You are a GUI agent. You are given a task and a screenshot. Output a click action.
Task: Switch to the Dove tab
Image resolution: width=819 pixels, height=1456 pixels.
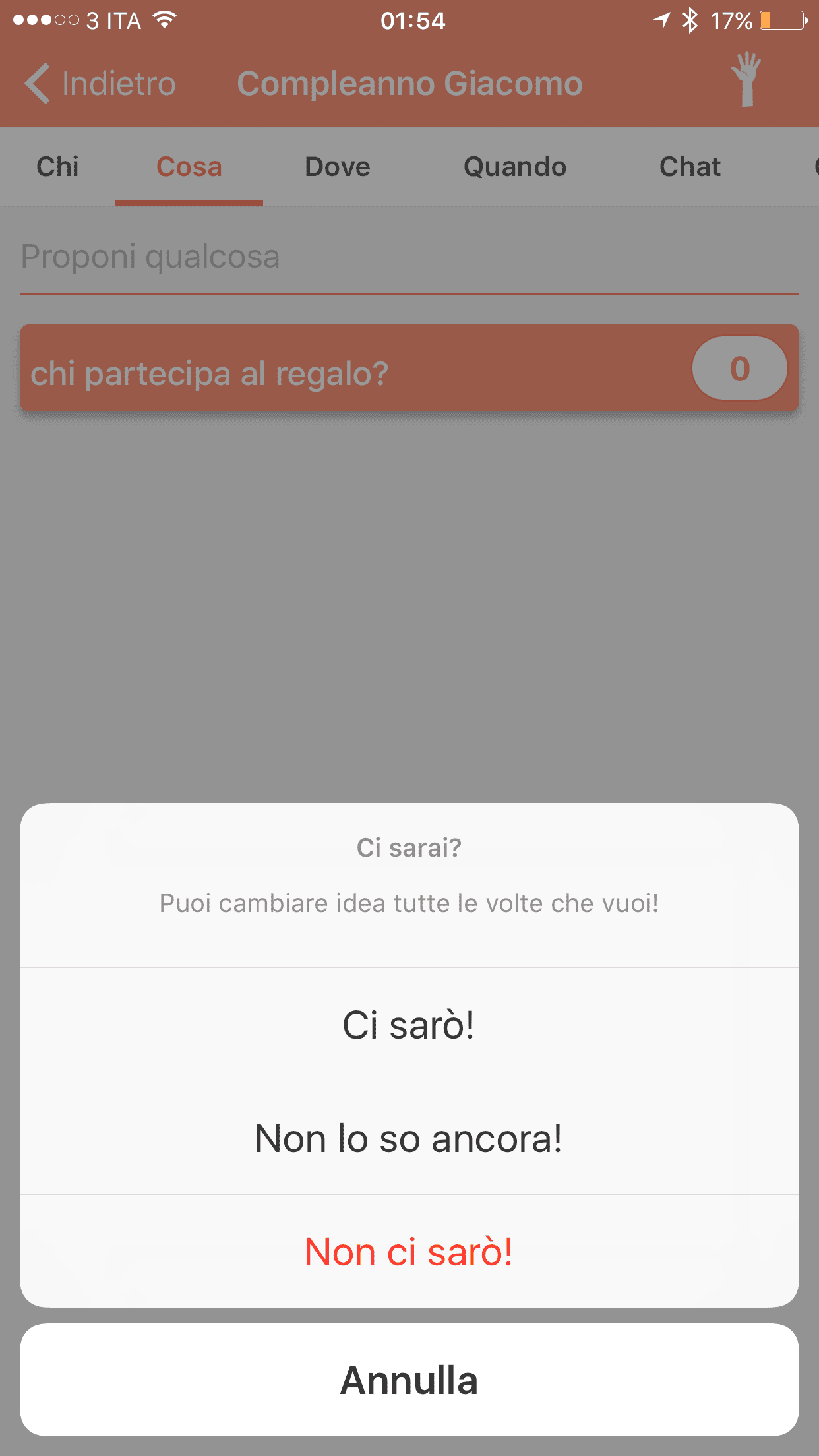[337, 167]
